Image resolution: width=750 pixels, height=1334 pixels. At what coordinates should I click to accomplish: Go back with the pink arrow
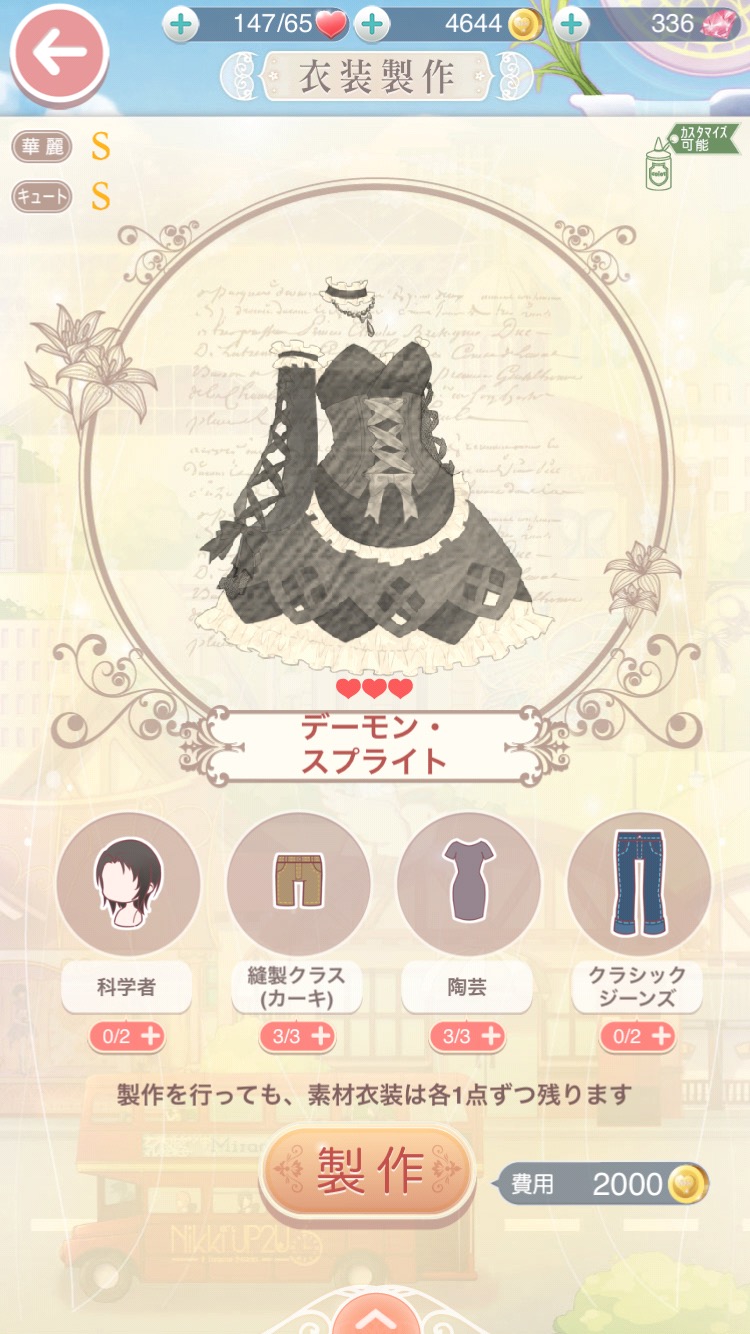point(59,55)
